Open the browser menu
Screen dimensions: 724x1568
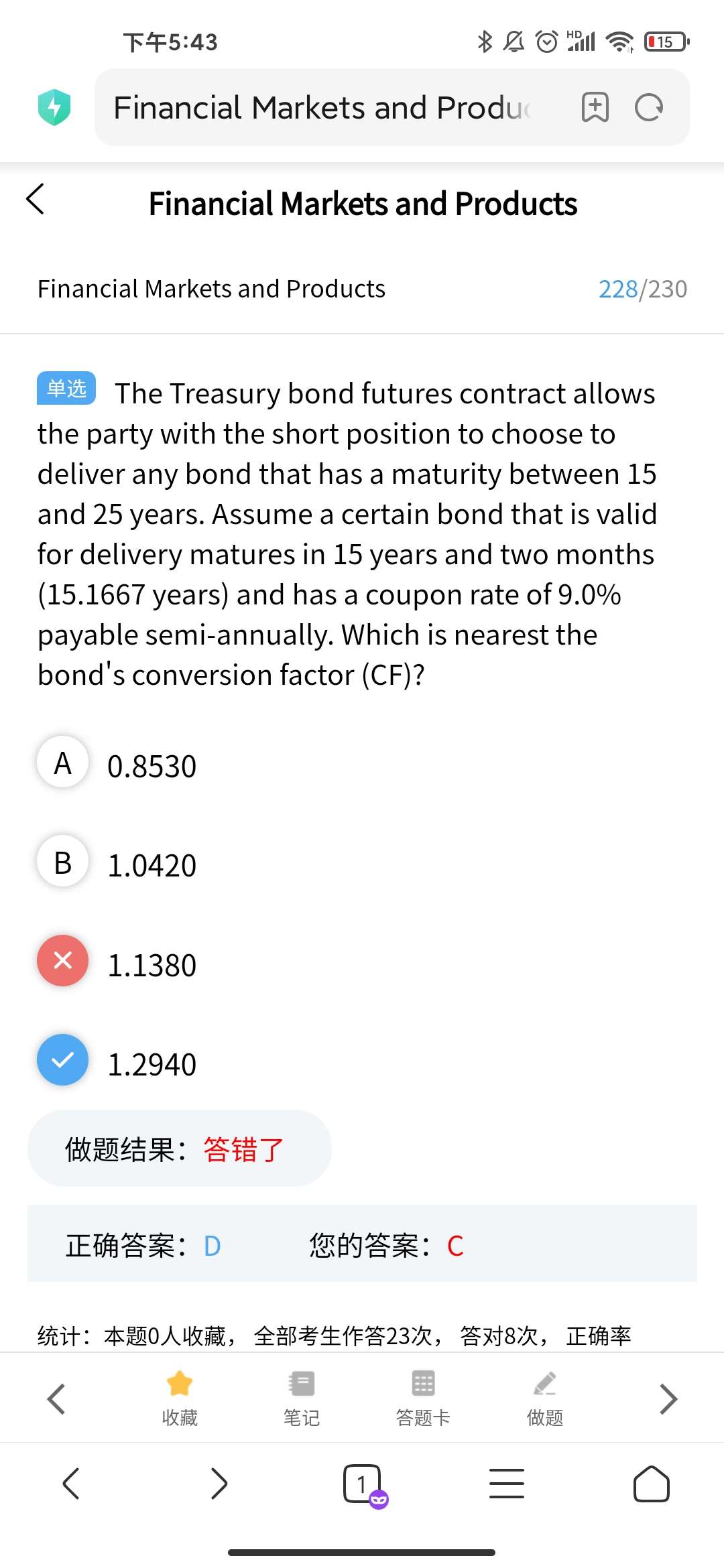[x=507, y=1484]
